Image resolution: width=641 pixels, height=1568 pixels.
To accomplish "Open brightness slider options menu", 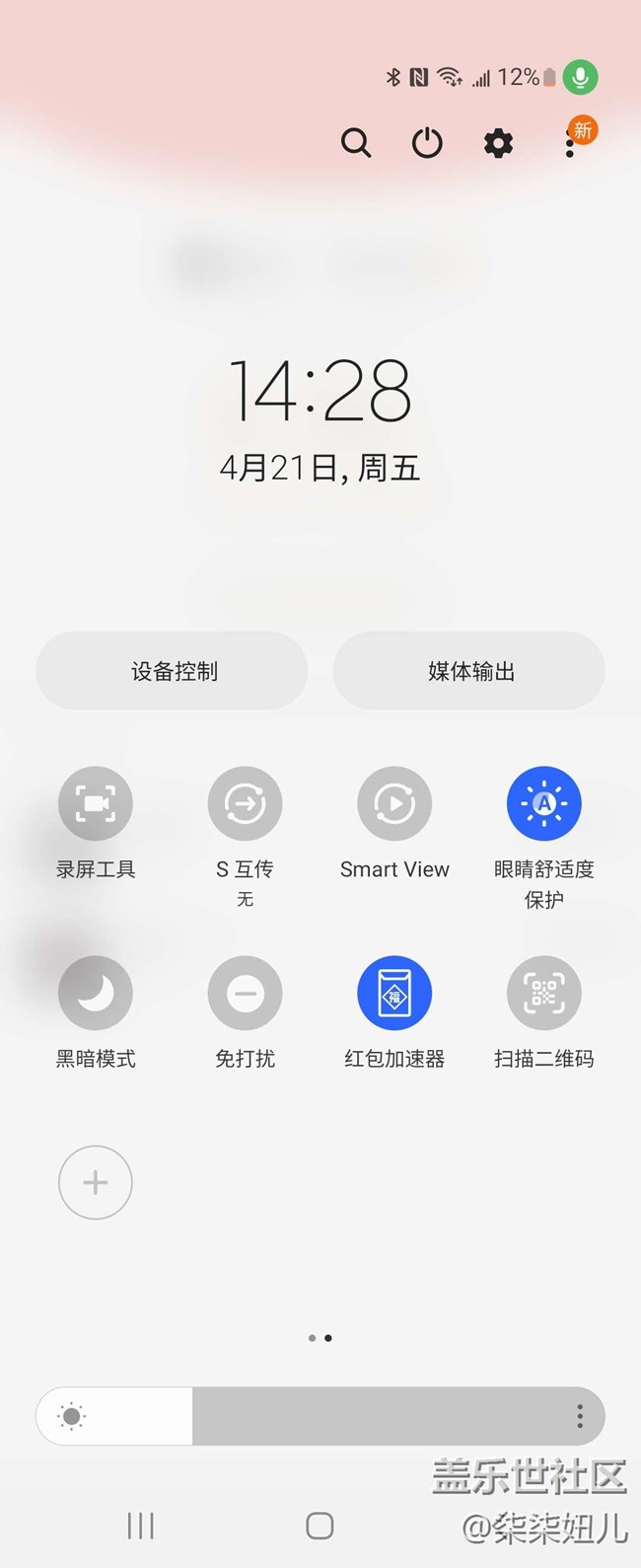I will [x=580, y=1417].
